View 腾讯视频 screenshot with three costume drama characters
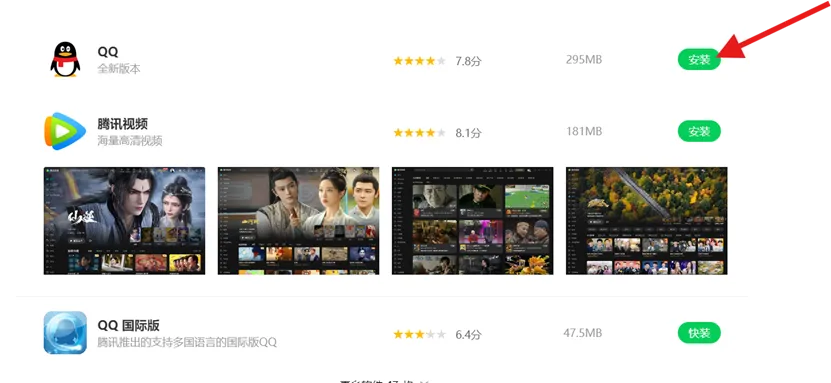 point(298,221)
